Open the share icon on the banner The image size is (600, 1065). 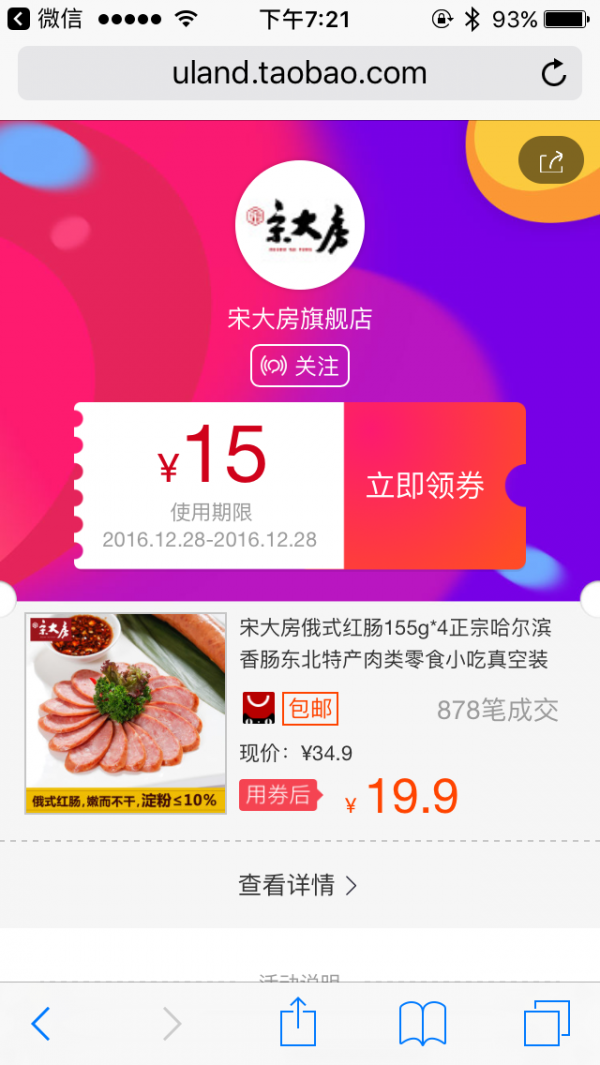(x=551, y=160)
